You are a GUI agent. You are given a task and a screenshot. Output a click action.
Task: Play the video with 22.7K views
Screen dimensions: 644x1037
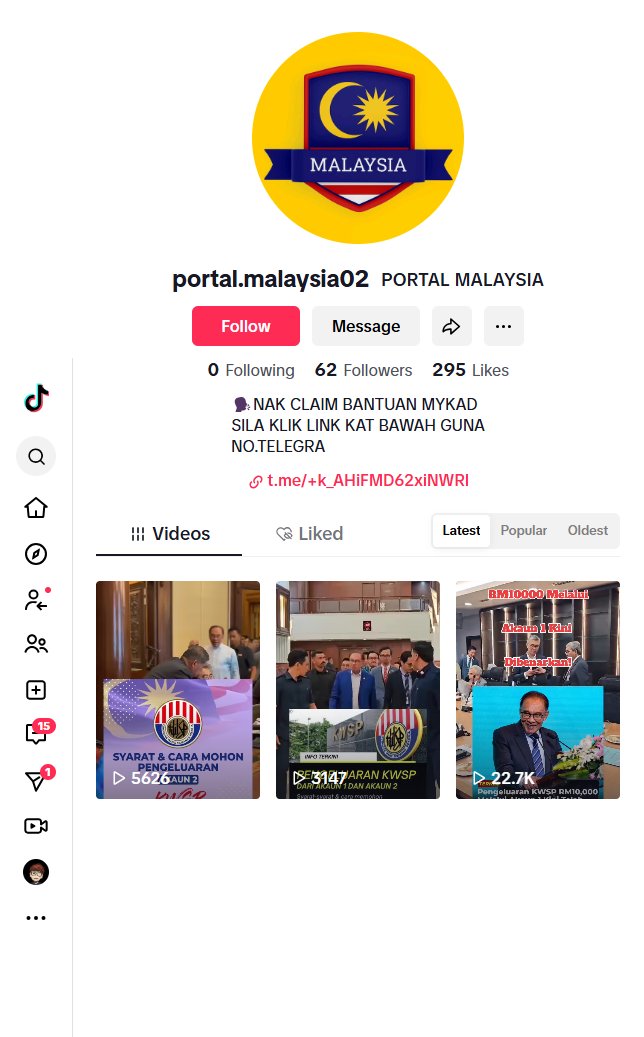(x=538, y=690)
